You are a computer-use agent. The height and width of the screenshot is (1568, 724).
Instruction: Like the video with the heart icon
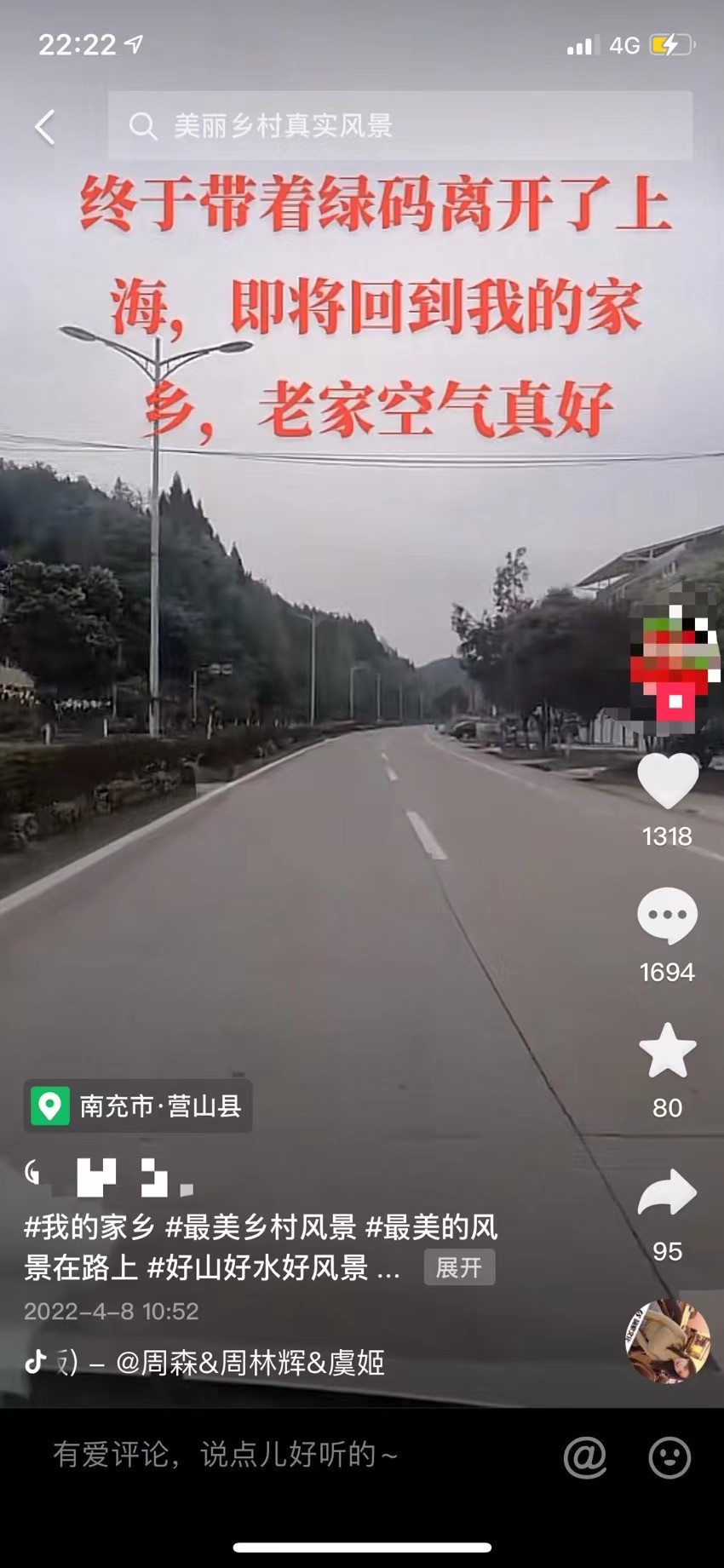(668, 781)
